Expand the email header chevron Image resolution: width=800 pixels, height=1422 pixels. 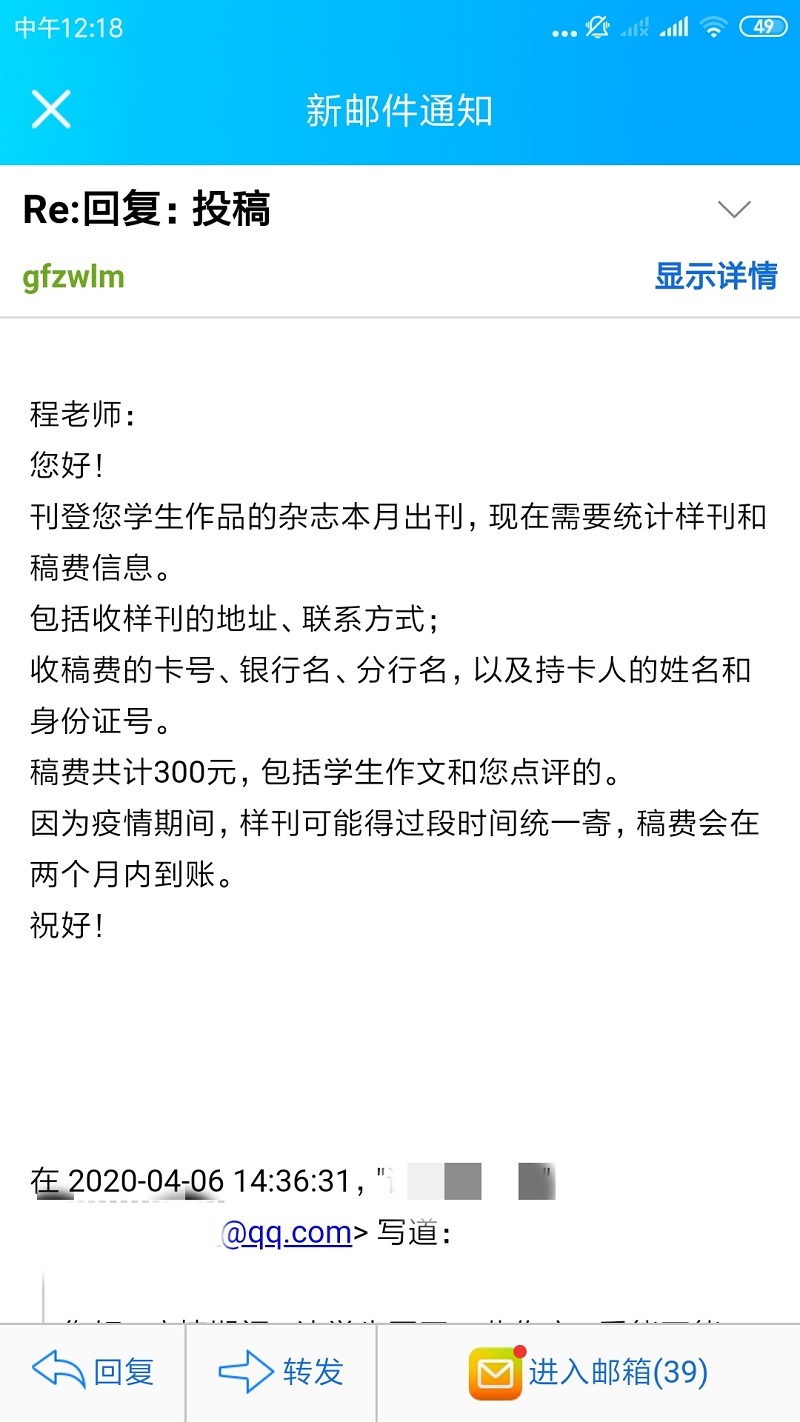(x=735, y=209)
